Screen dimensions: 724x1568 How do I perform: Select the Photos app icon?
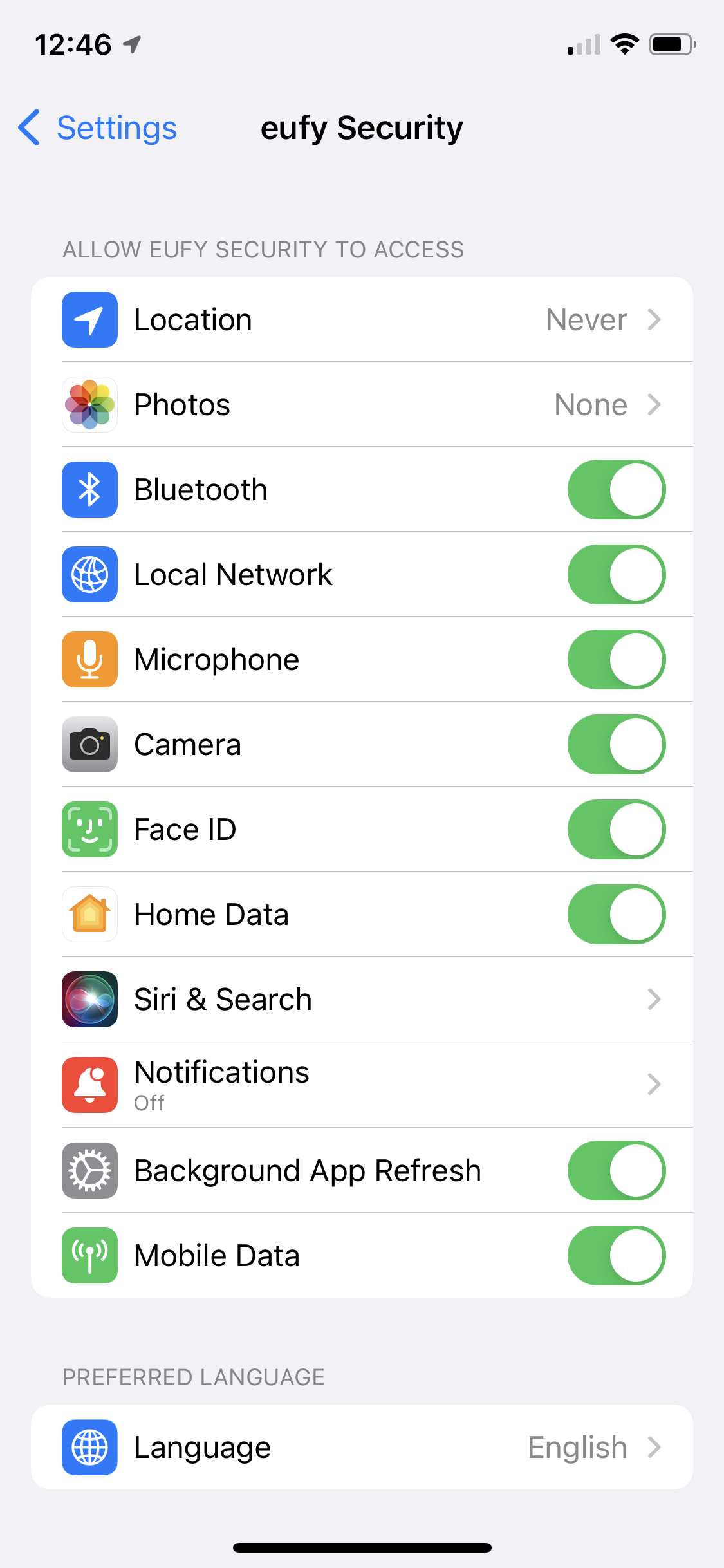pos(89,404)
